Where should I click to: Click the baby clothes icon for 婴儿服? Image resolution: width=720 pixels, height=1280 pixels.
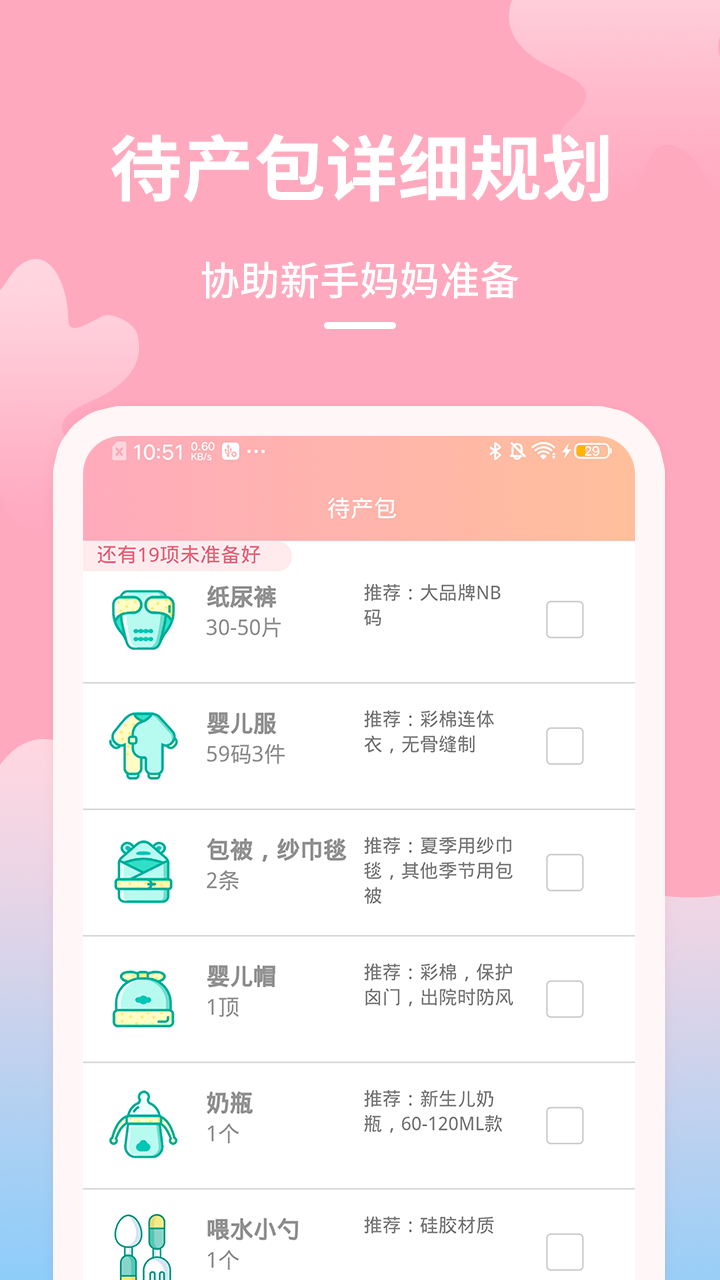[141, 744]
